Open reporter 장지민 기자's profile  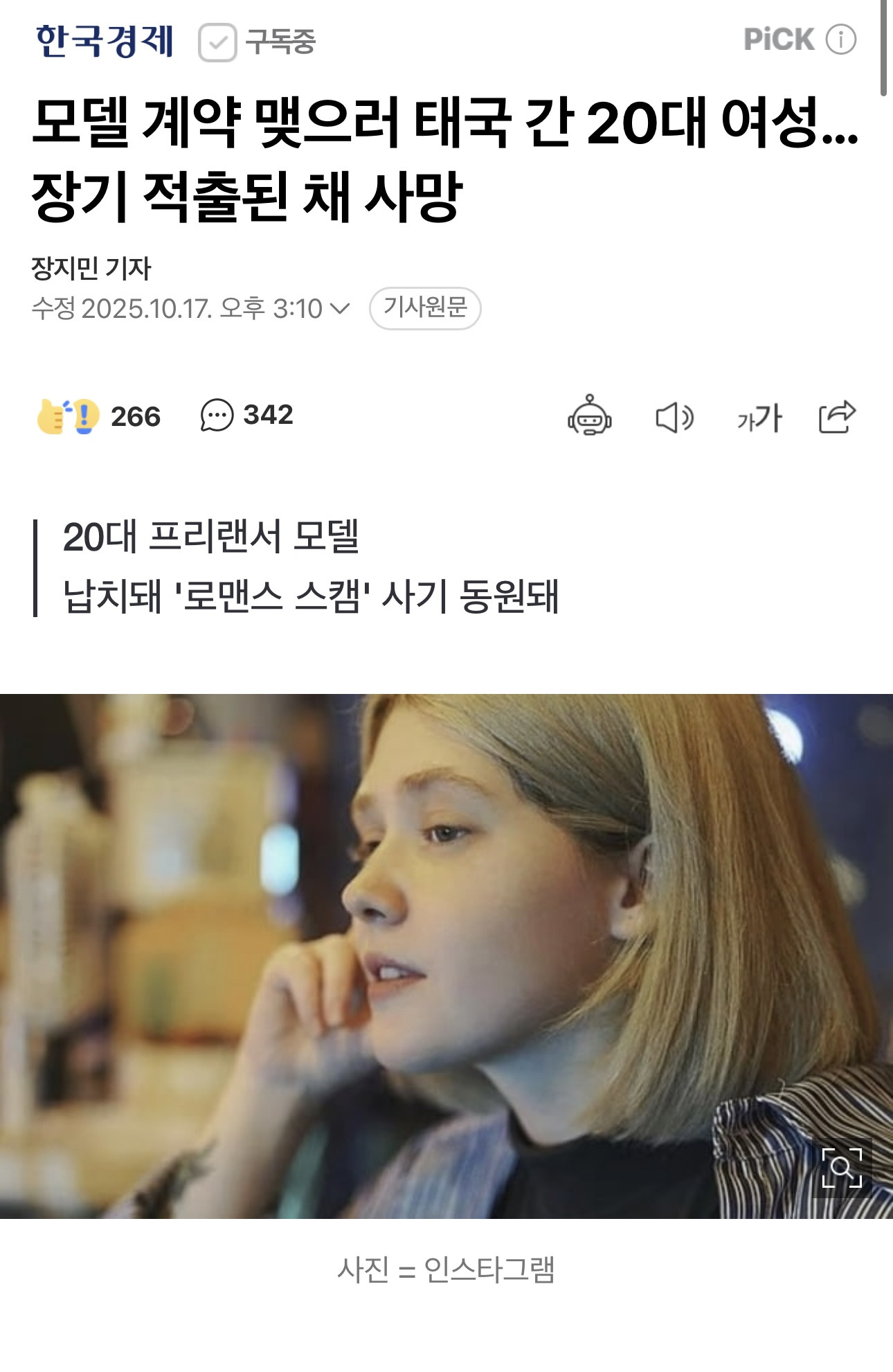click(91, 268)
